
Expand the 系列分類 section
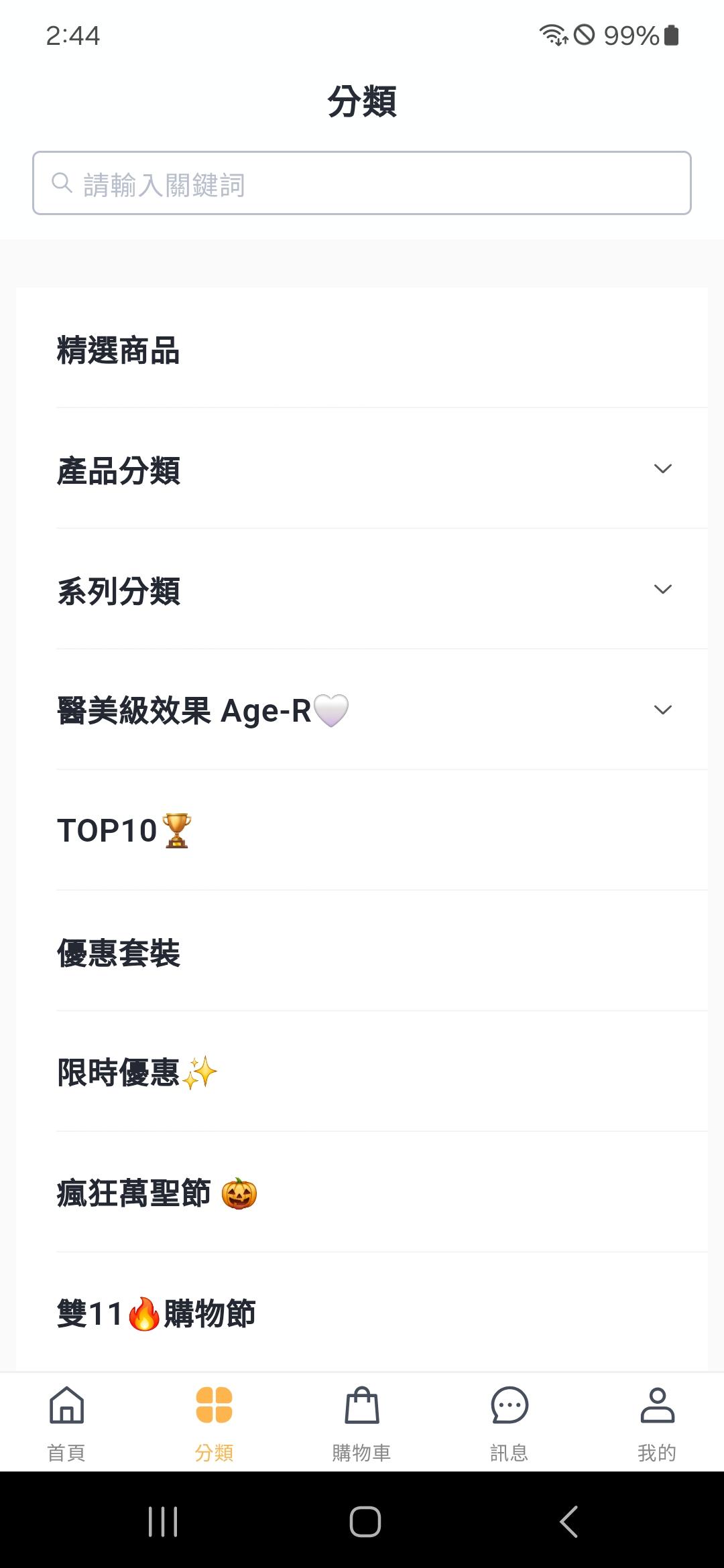(663, 589)
